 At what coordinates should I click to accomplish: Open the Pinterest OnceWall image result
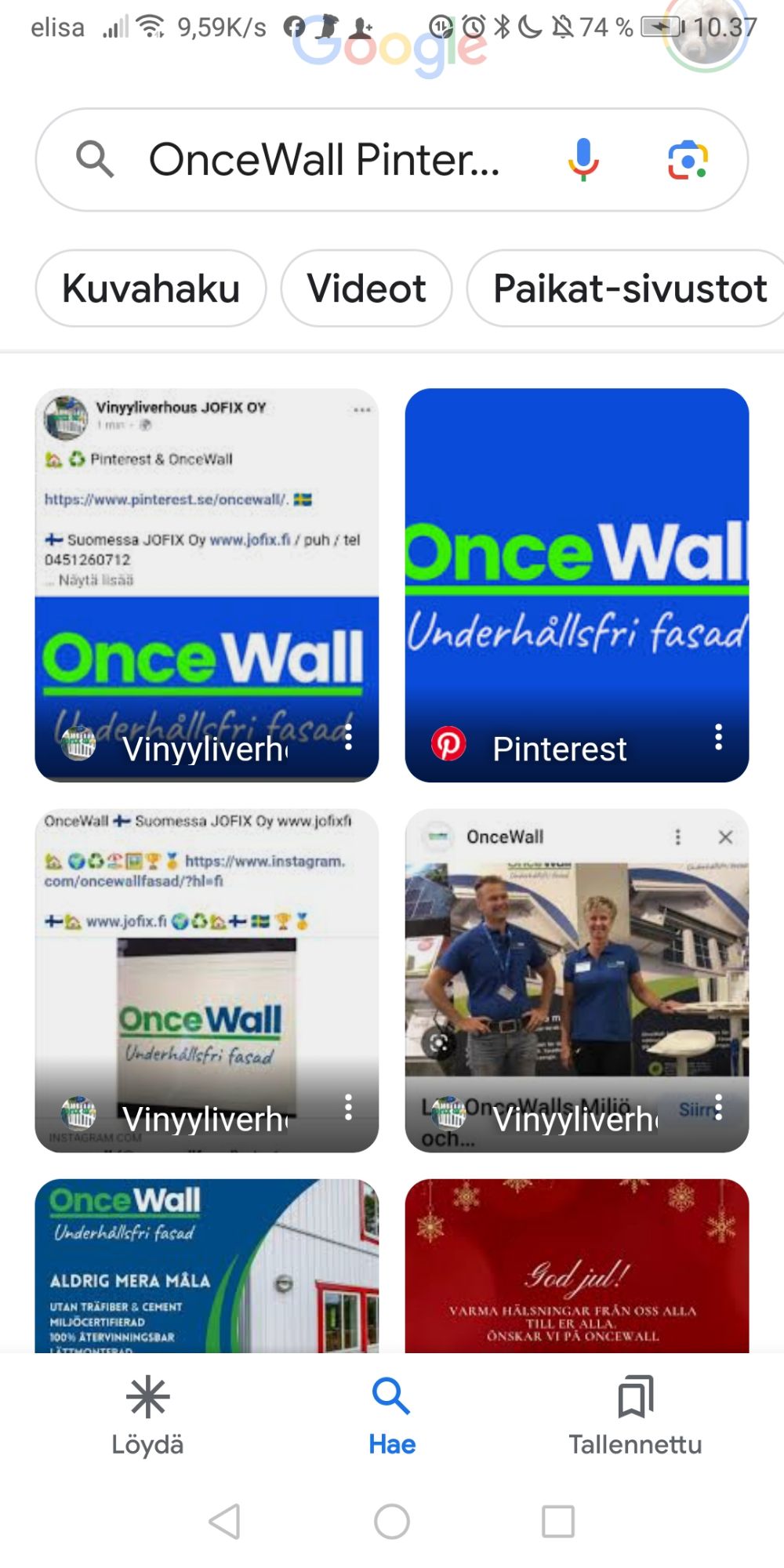576,564
